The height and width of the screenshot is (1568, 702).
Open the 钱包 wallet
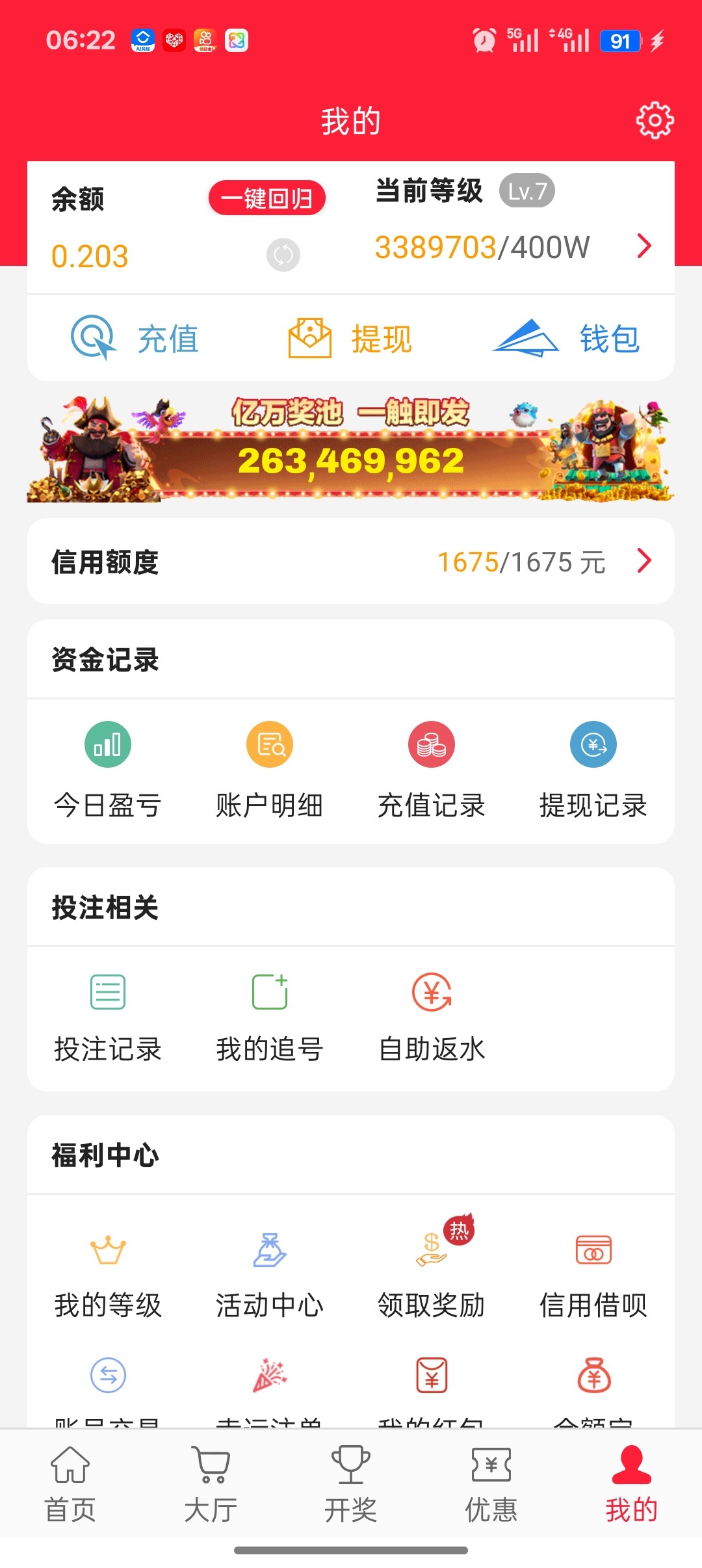click(567, 338)
